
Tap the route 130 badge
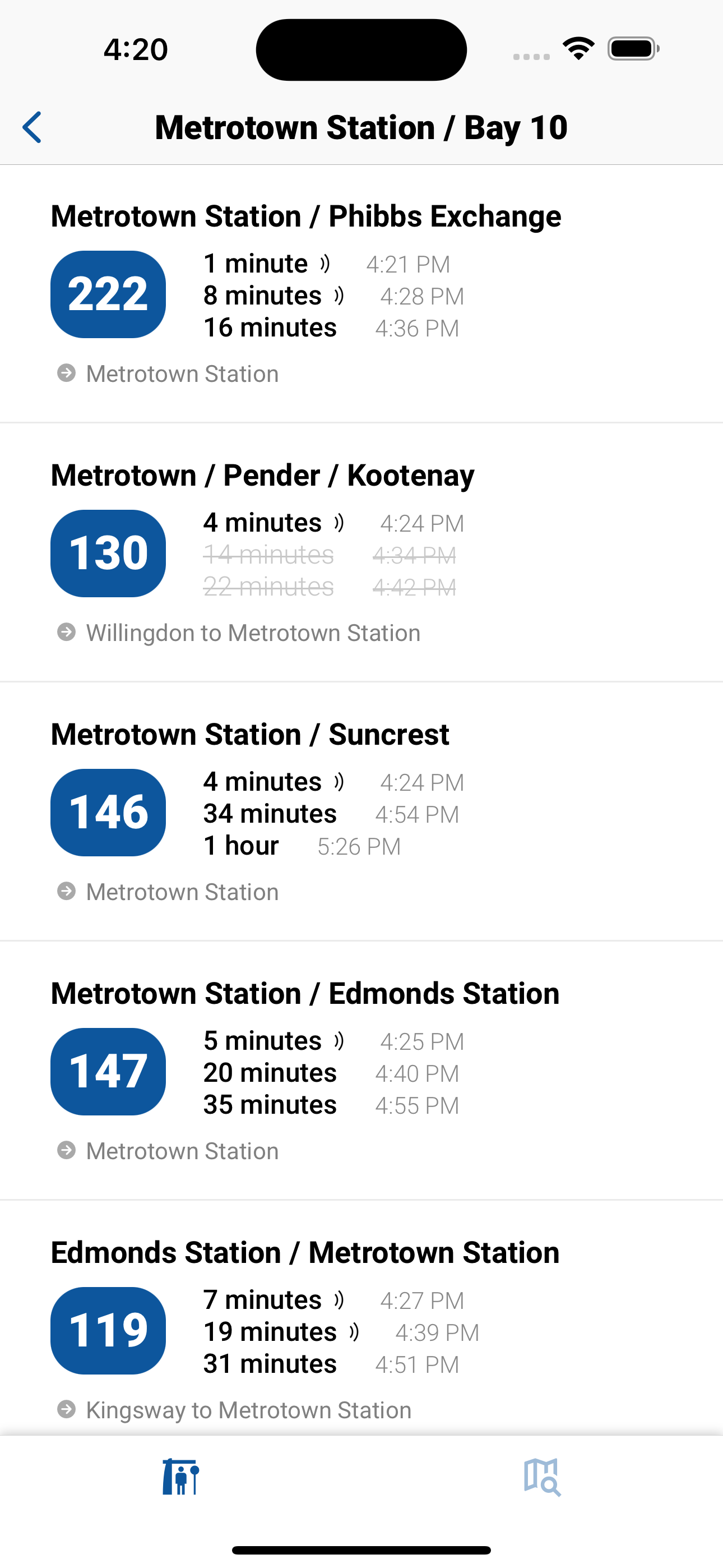click(108, 553)
